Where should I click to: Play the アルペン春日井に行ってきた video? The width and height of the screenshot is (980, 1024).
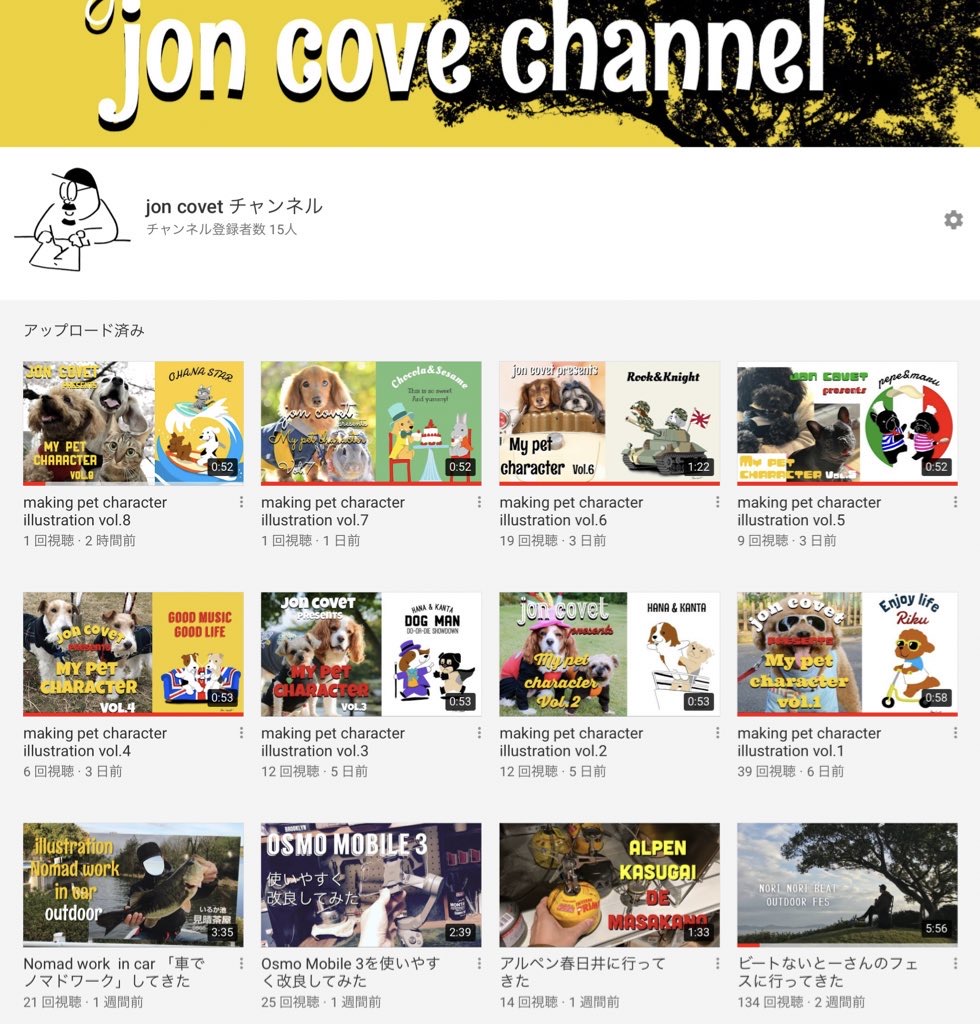[x=609, y=885]
